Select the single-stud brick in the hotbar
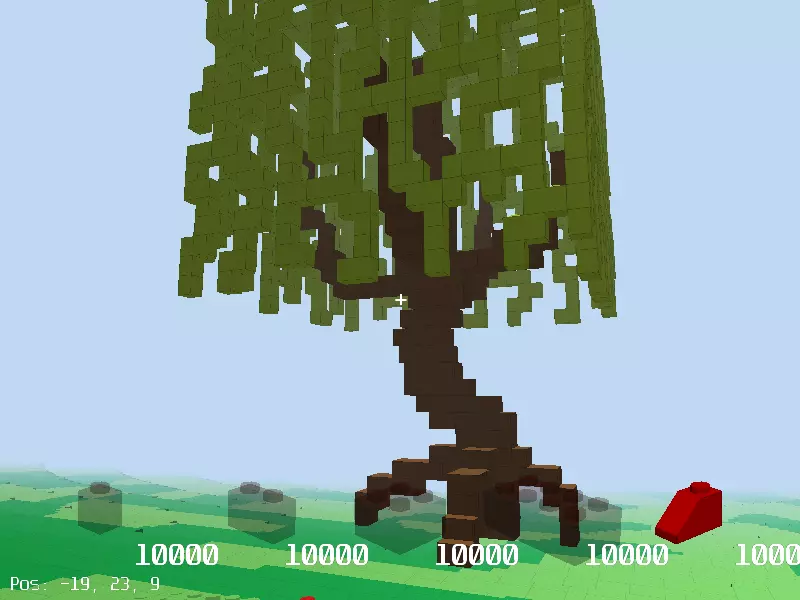Screen dimensions: 800x600 (100, 507)
